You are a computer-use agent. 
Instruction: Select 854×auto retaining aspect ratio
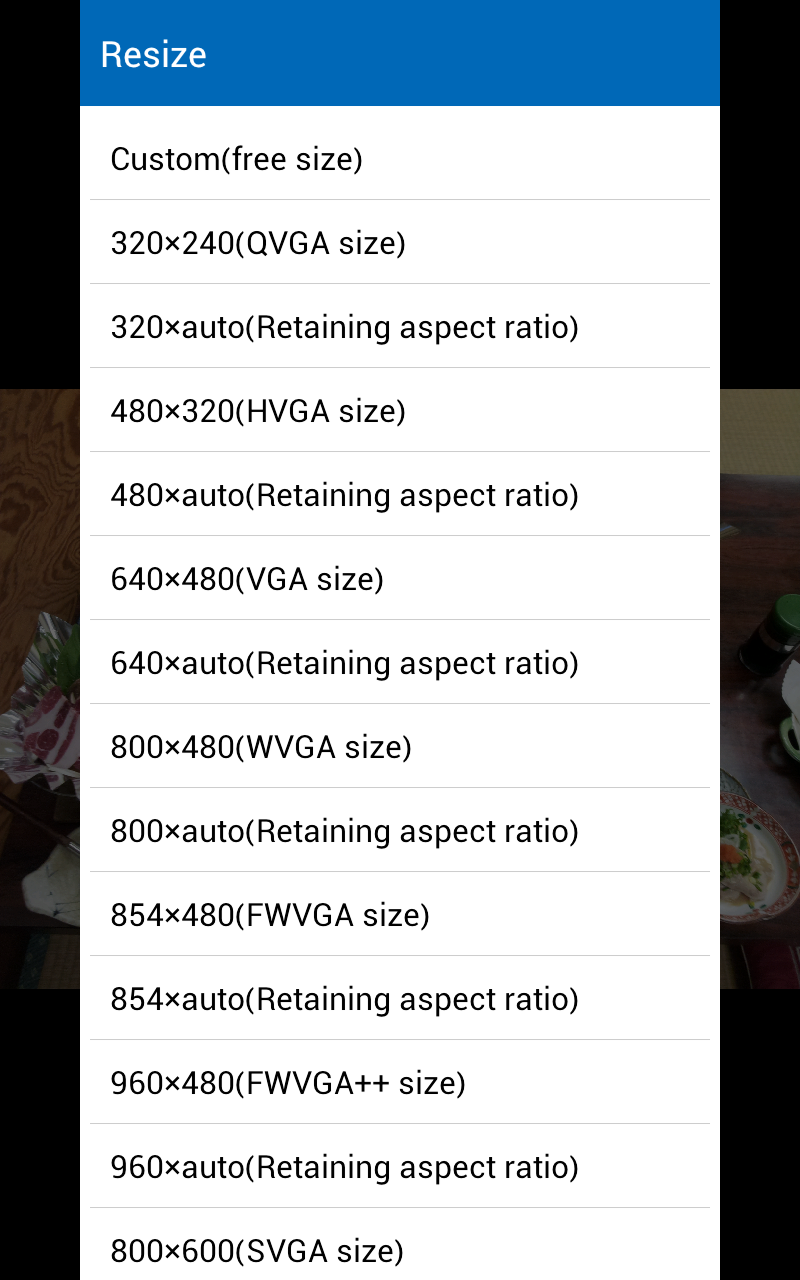(400, 998)
